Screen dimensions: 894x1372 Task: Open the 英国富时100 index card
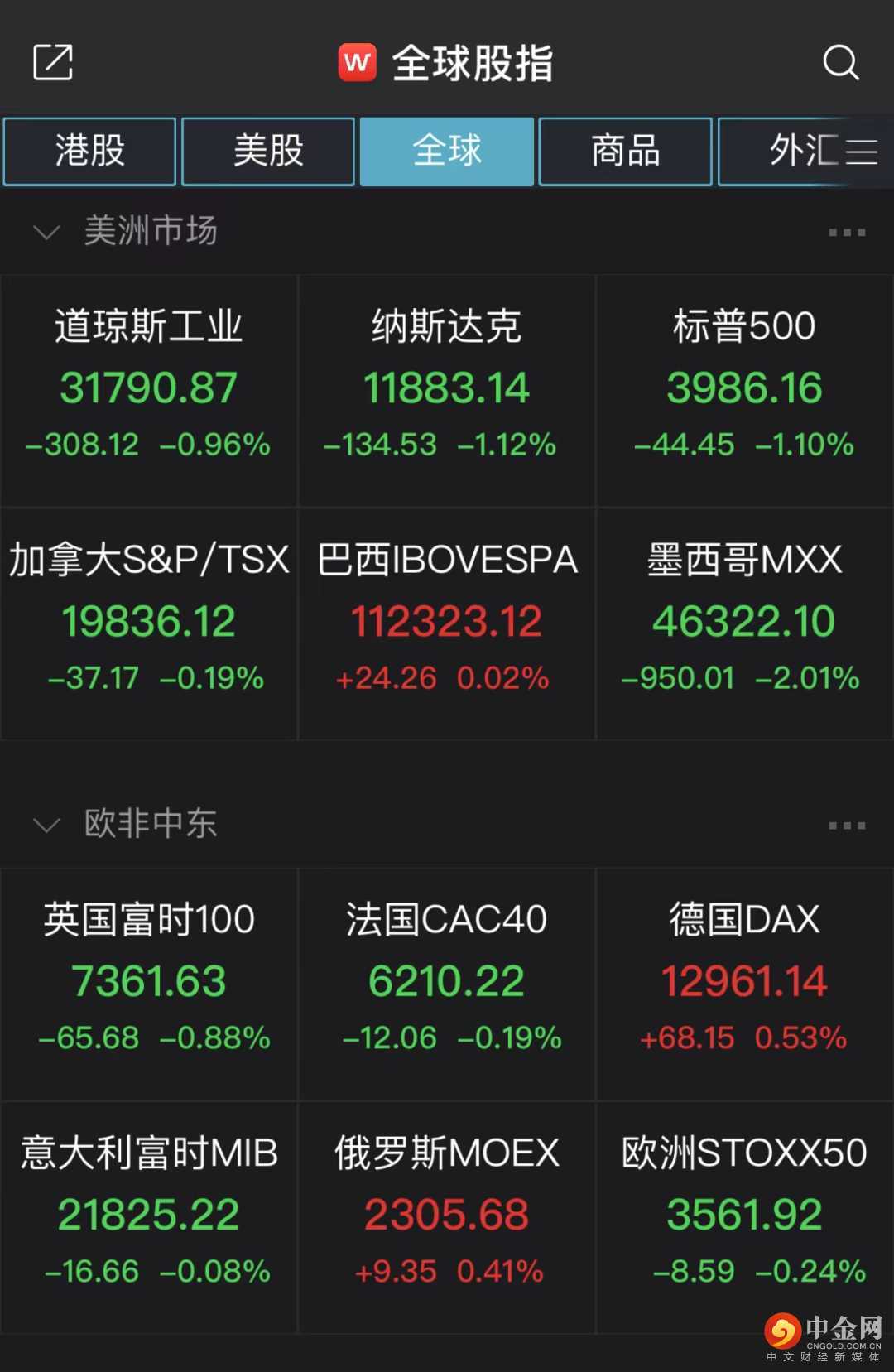149,983
